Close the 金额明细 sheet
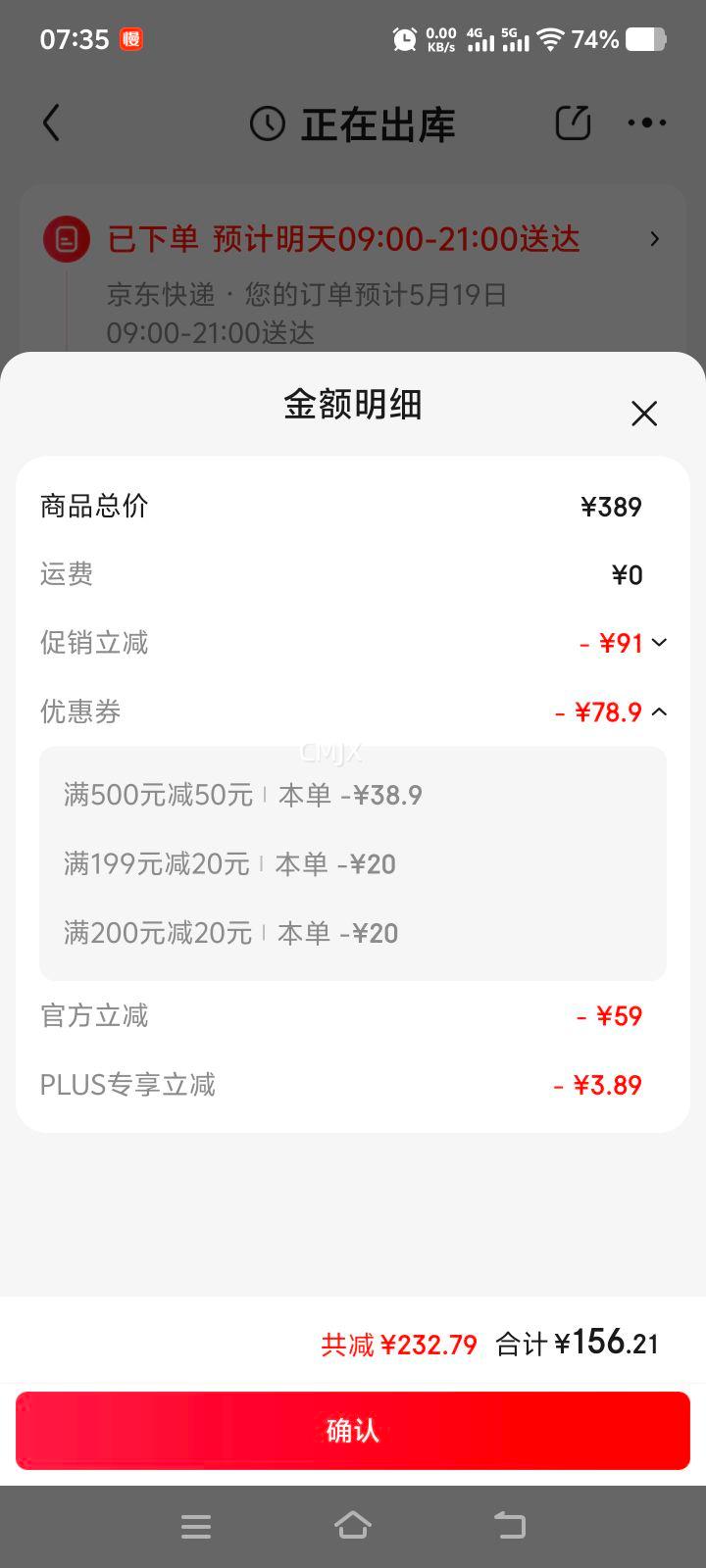Image resolution: width=706 pixels, height=1568 pixels. (x=644, y=414)
